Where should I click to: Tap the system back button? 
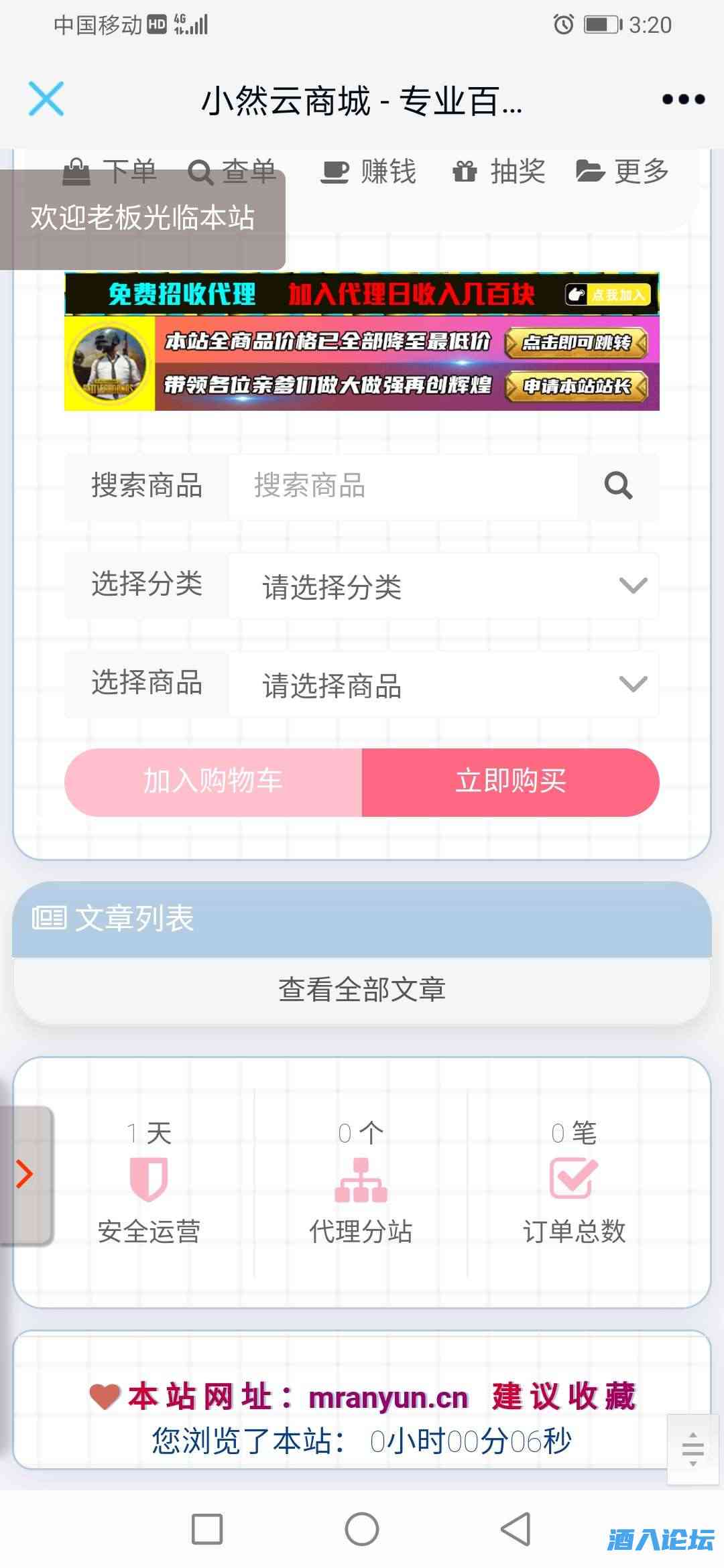pos(516,1529)
